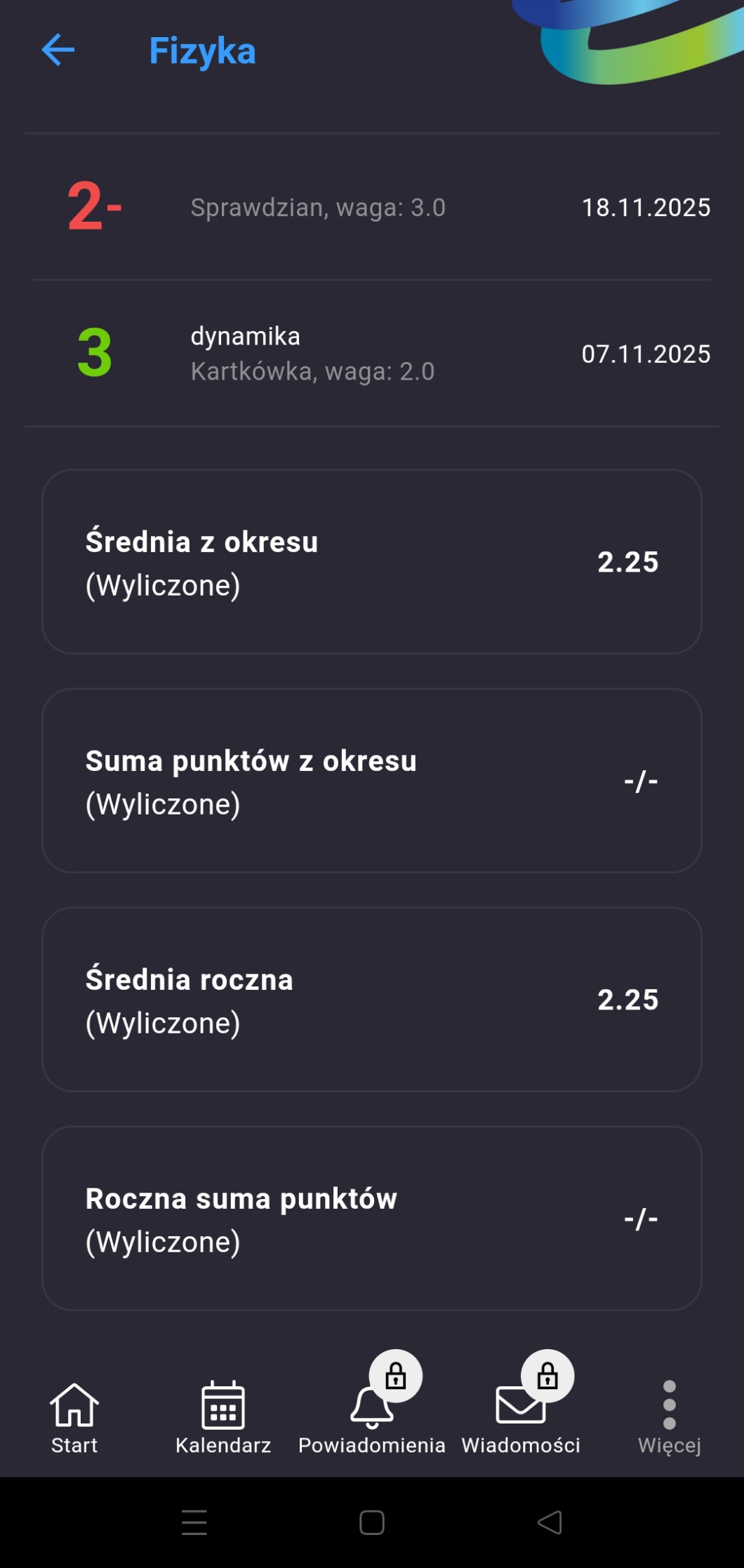Viewport: 744px width, 1568px height.
Task: Go to the Wiadomości tab
Action: [521, 1417]
